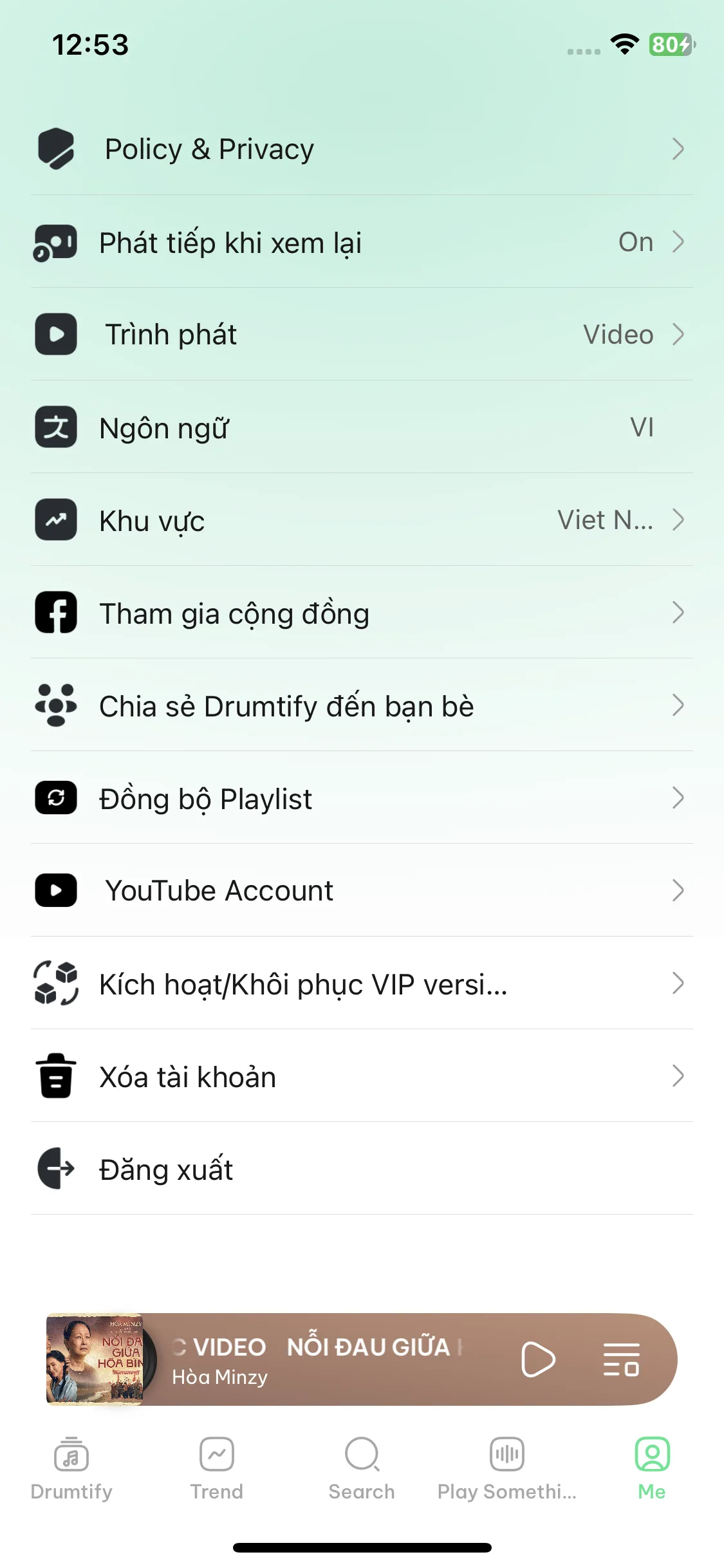Open the mini player queue list
The height and width of the screenshot is (1568, 724).
tap(621, 1359)
